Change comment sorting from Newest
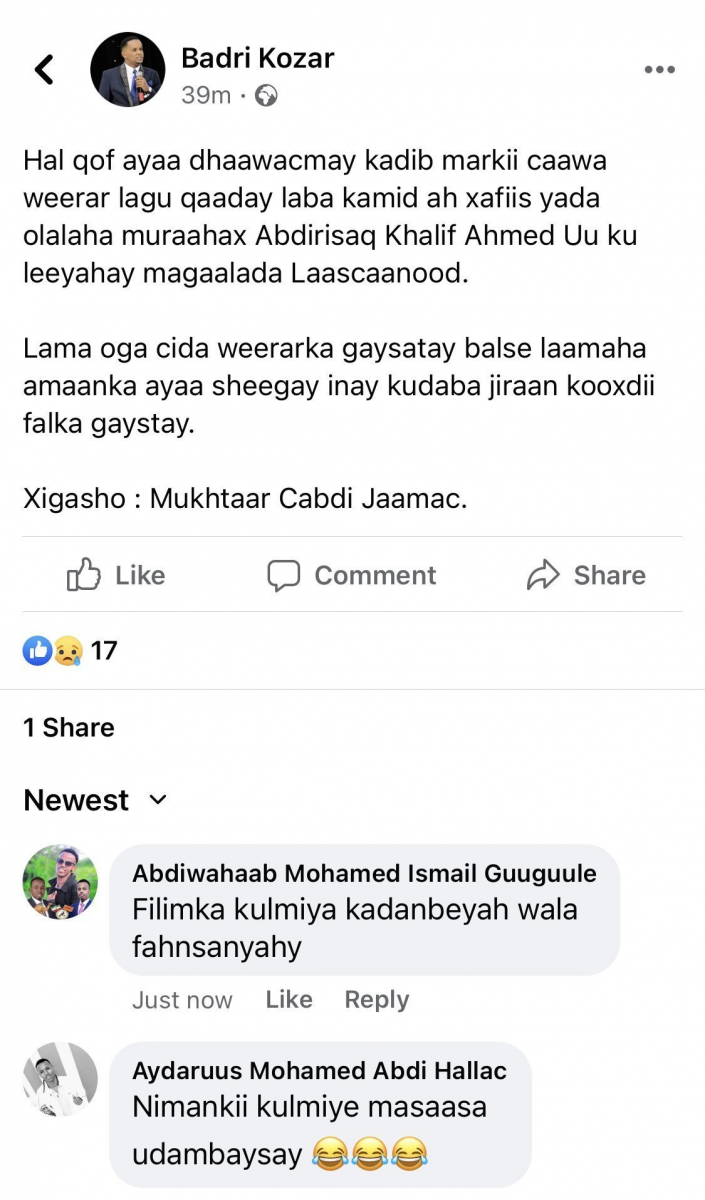This screenshot has height=1200, width=705. pyautogui.click(x=96, y=800)
